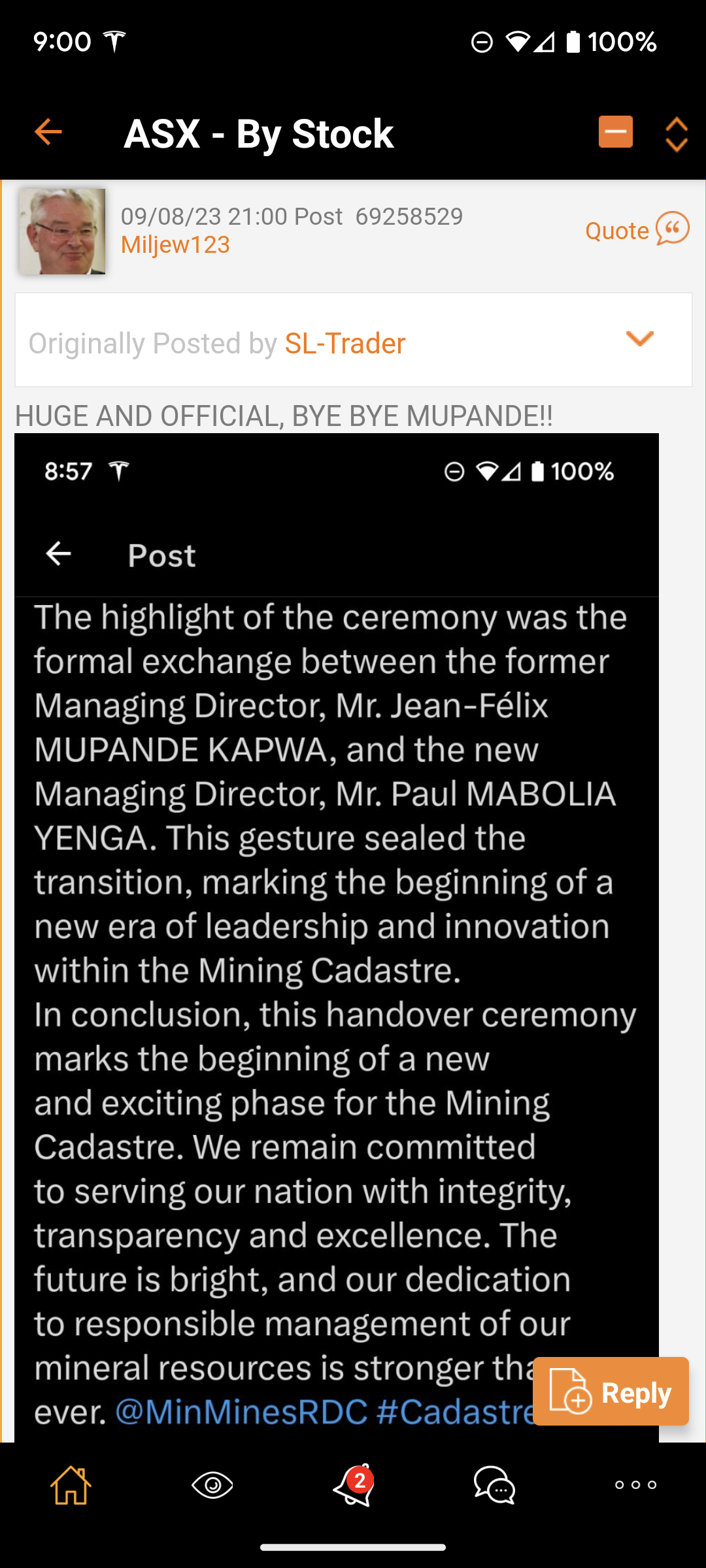Open the eye watchlist tab
The height and width of the screenshot is (1568, 706).
[x=212, y=1485]
